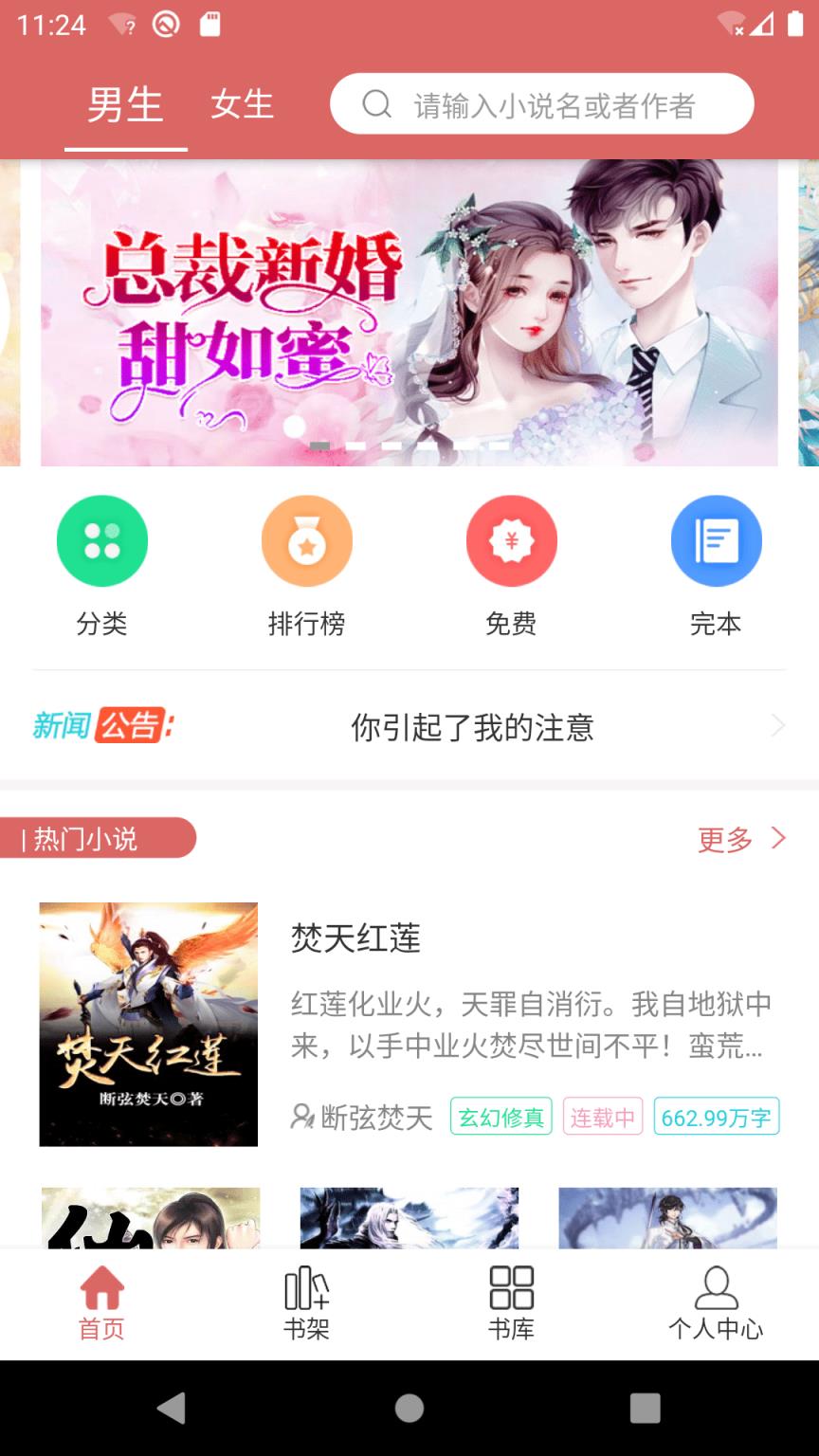819x1456 pixels.
Task: Open the 书库 library icon
Action: click(511, 1289)
